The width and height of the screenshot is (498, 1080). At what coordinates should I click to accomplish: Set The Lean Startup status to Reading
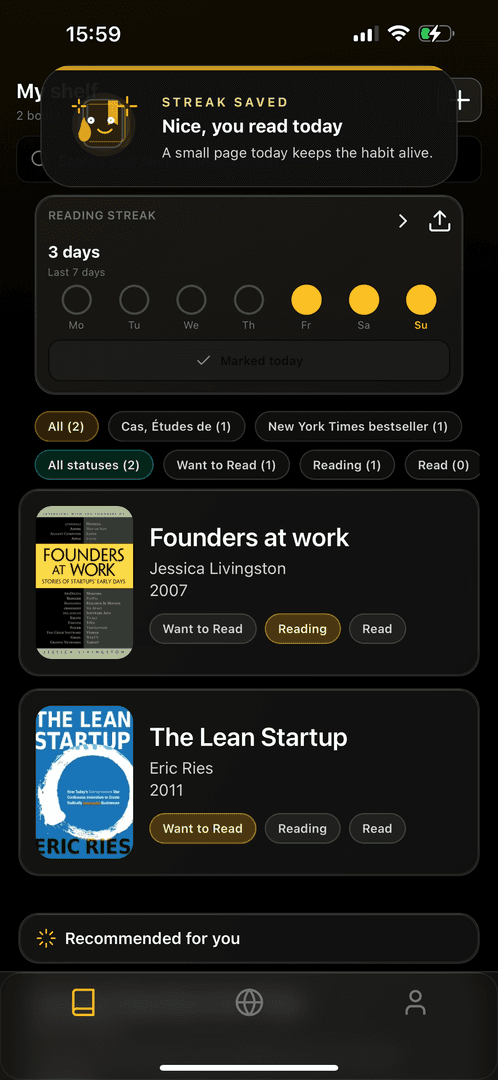[x=302, y=829]
